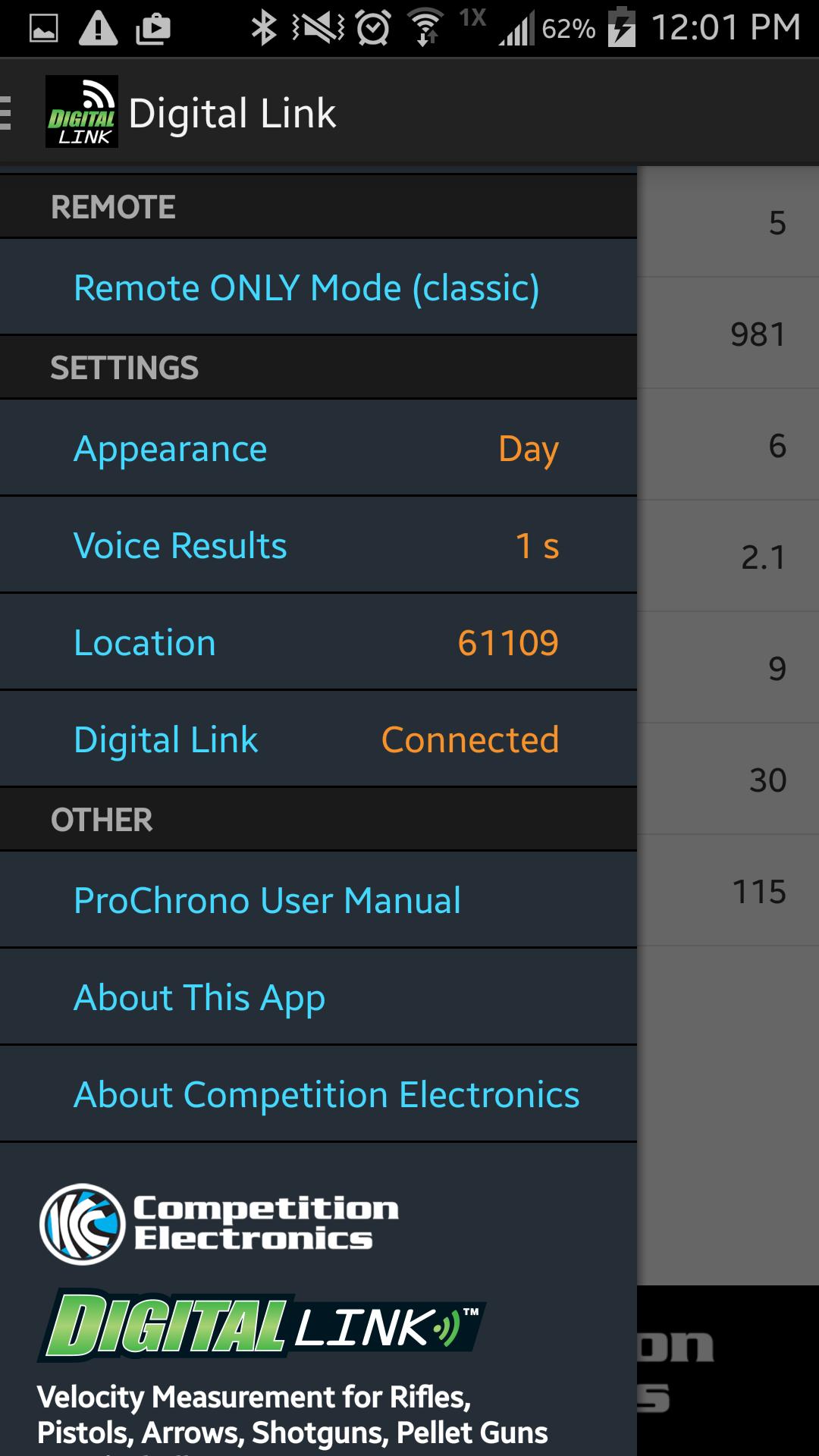Open Voice Results setting
819x1456 pixels.
(318, 545)
